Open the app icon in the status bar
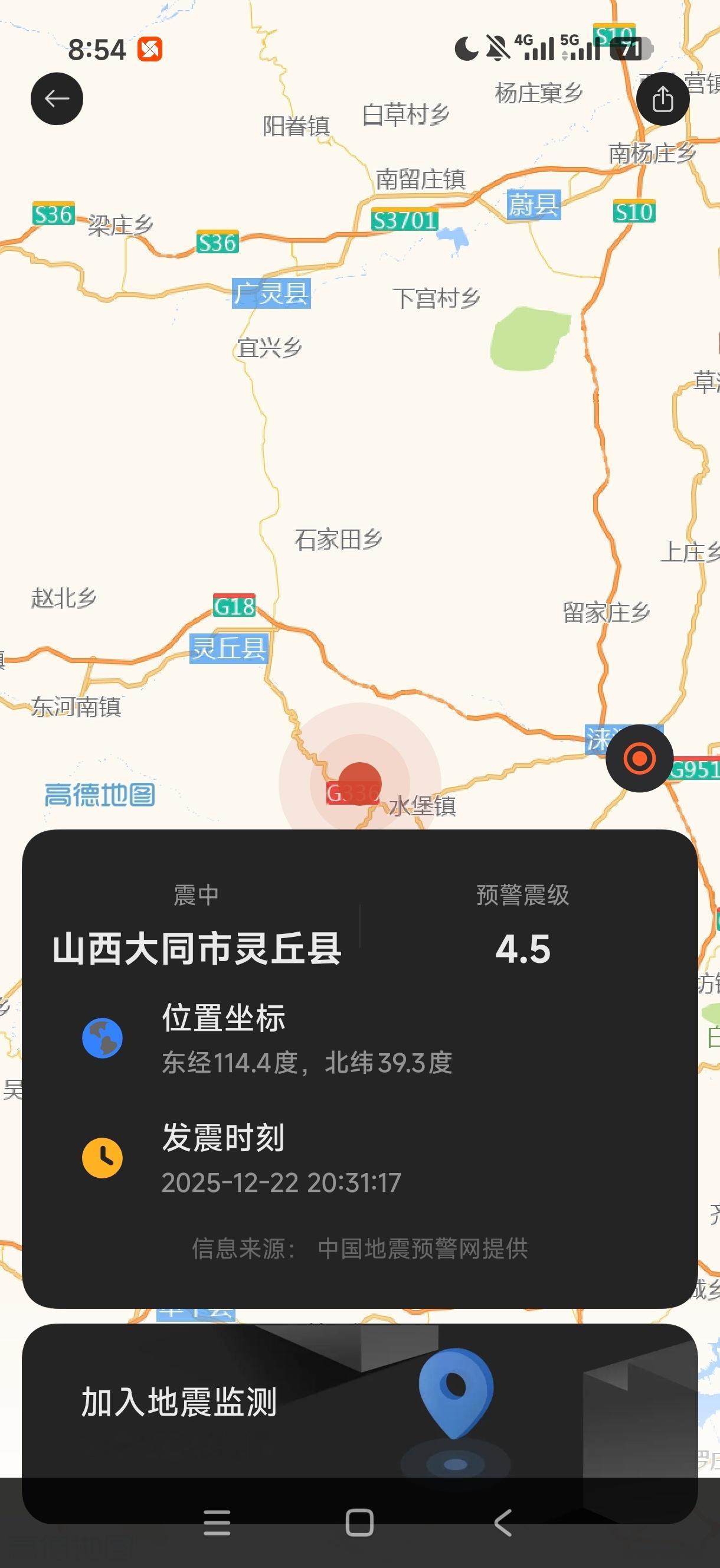This screenshot has width=720, height=1568. pyautogui.click(x=150, y=48)
